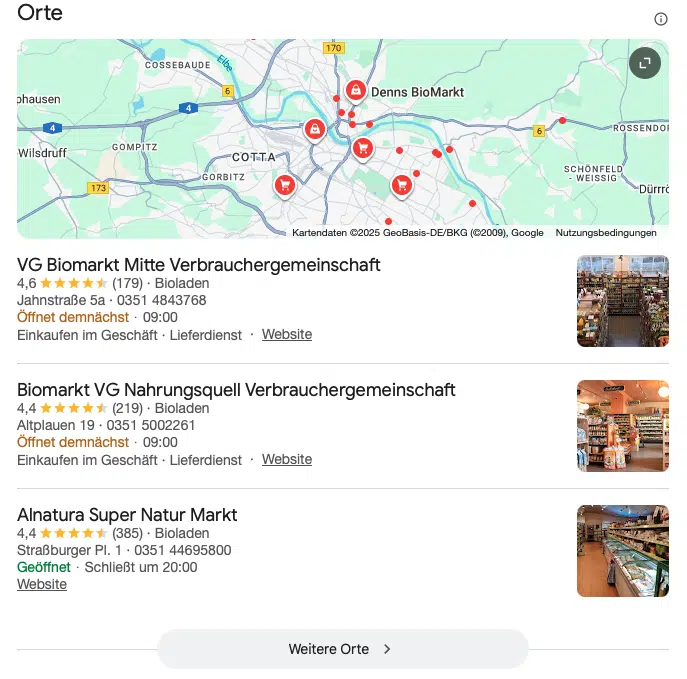Visit the Biomarkt VG Nahrungsquell website link

(287, 459)
